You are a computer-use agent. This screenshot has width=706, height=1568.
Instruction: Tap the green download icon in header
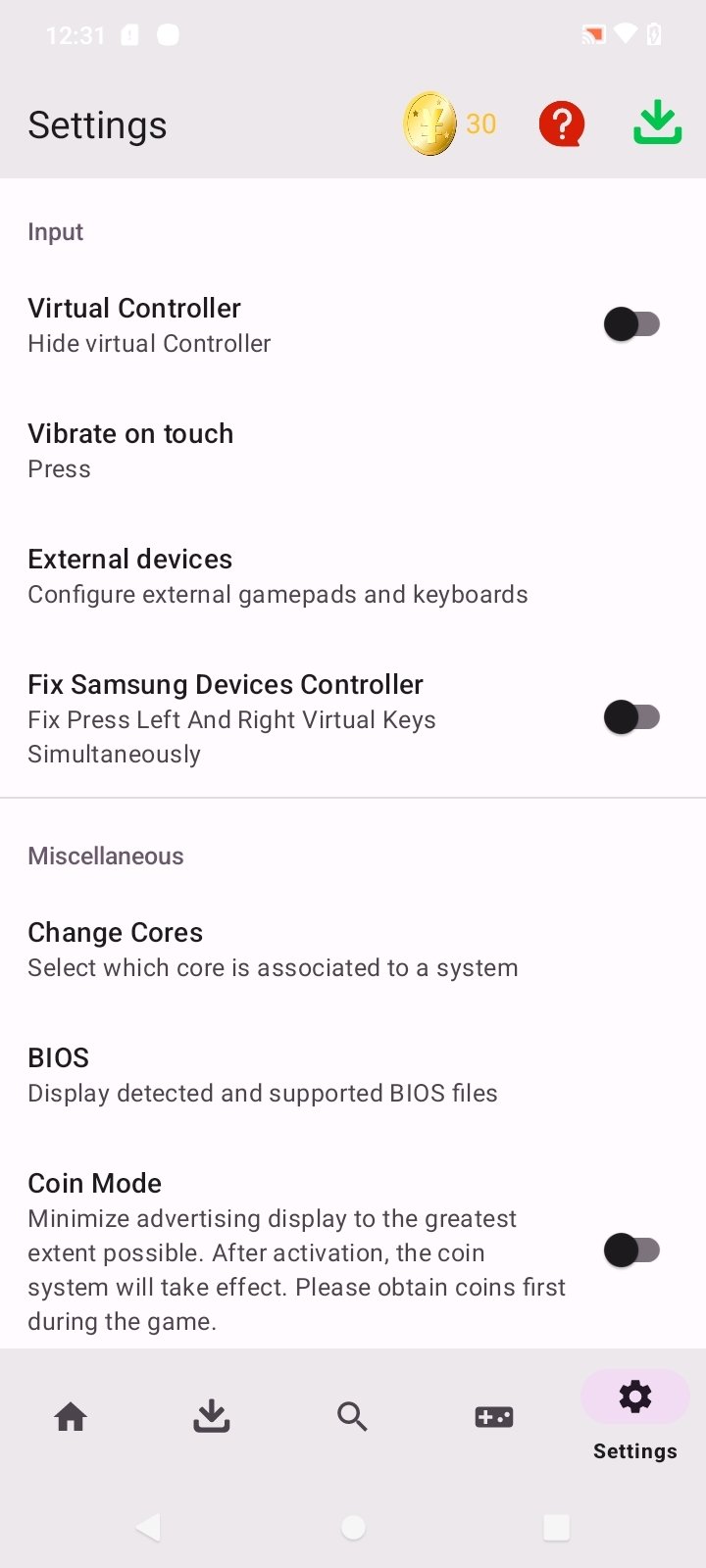coord(657,122)
